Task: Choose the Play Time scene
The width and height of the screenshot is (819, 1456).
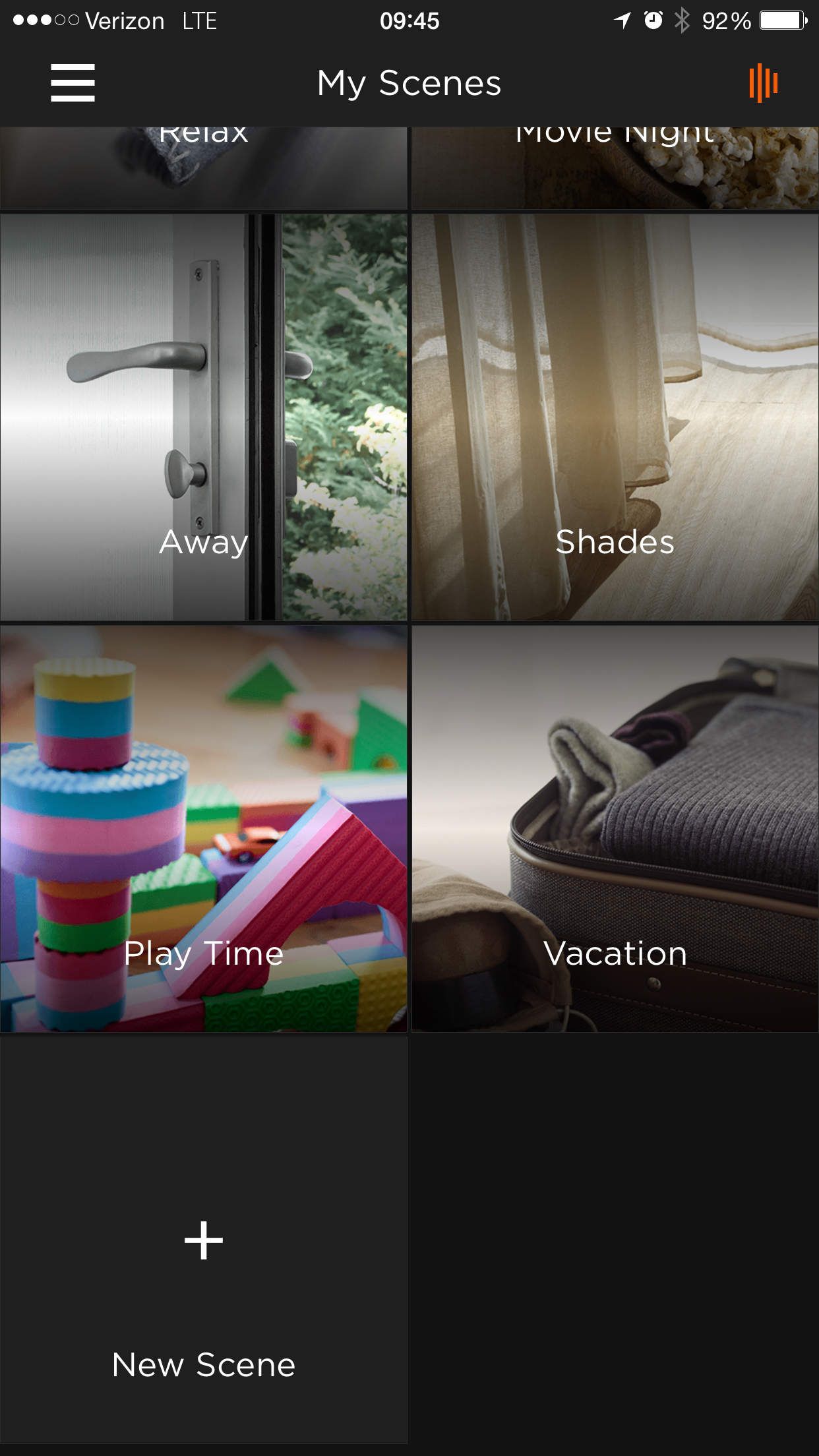Action: [x=203, y=828]
